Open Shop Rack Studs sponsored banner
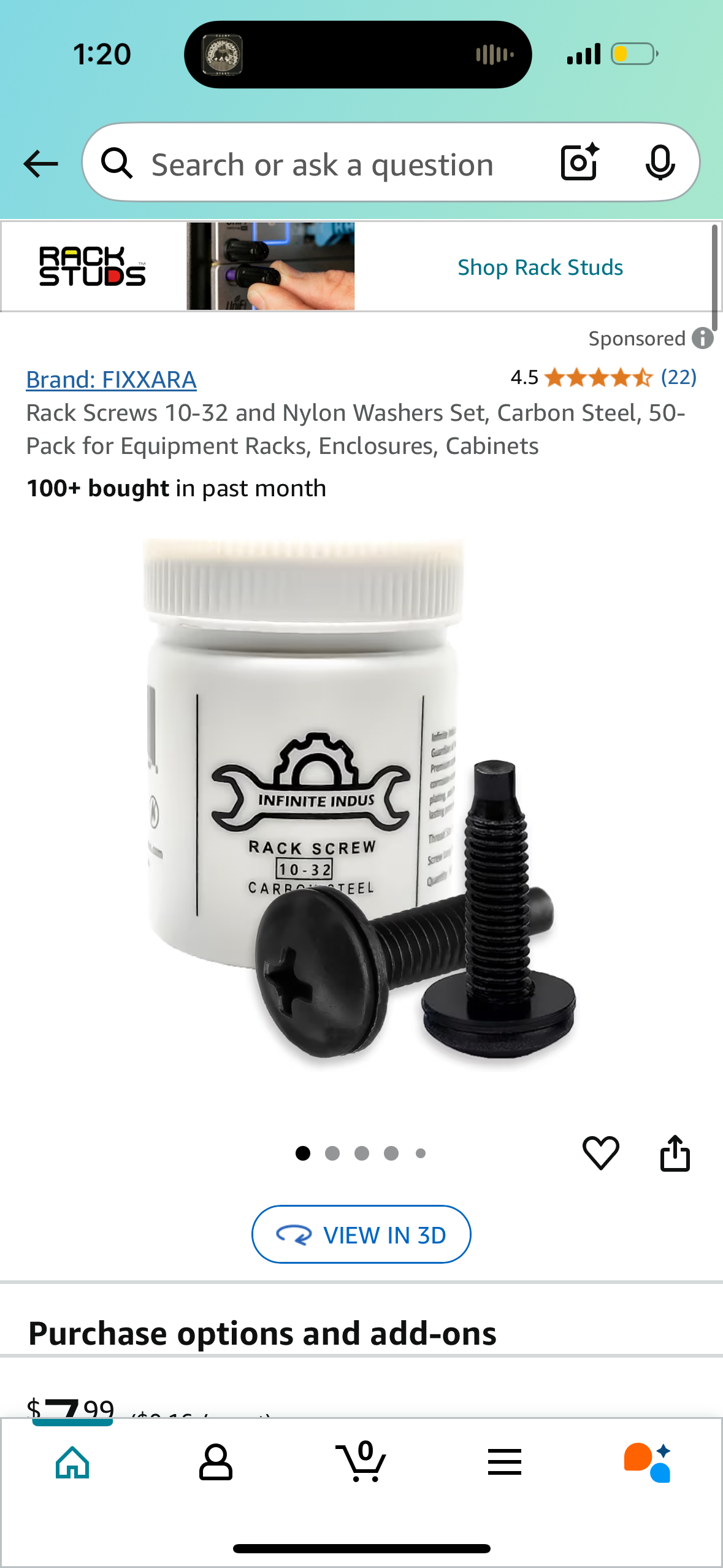Screen dimensions: 723x1568 tap(540, 267)
